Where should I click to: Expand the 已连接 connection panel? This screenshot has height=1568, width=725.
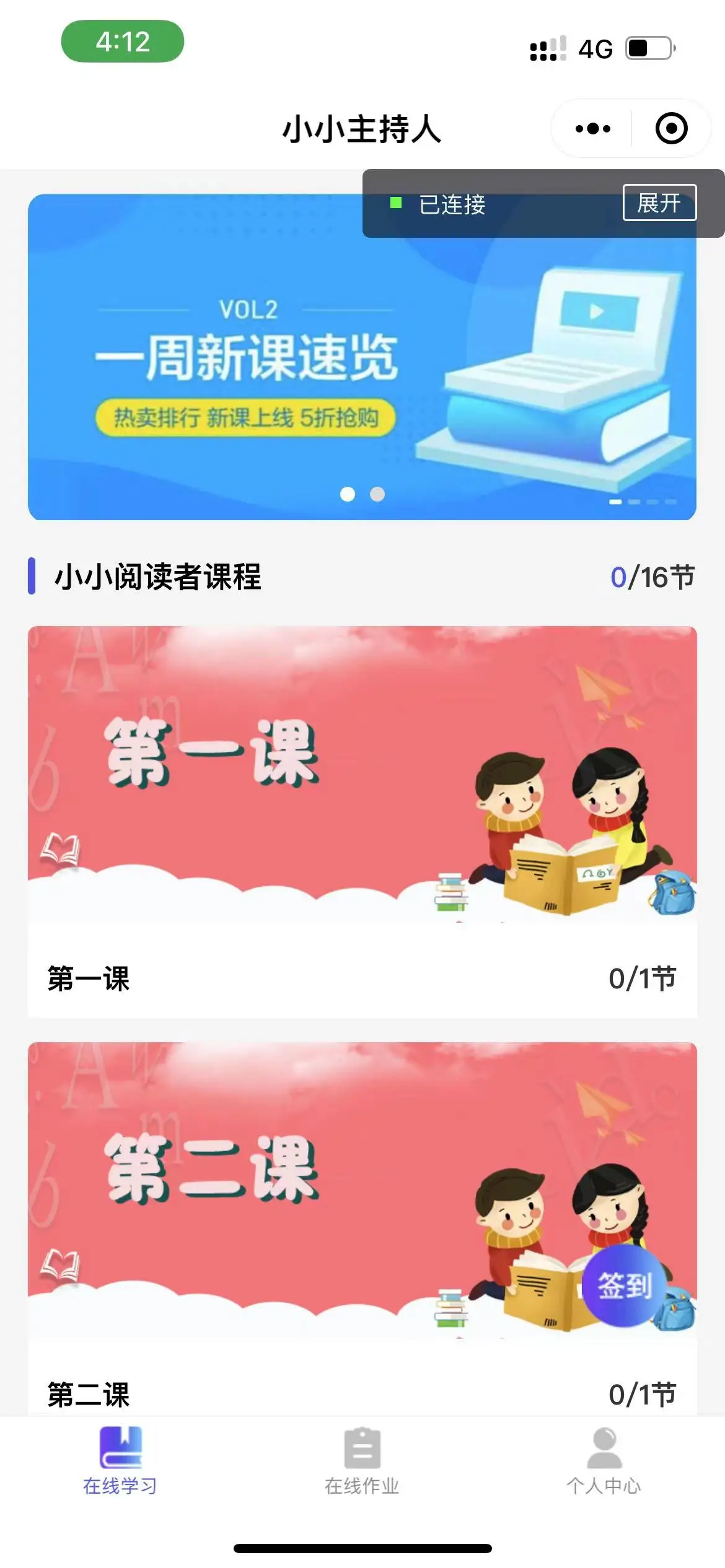point(659,203)
